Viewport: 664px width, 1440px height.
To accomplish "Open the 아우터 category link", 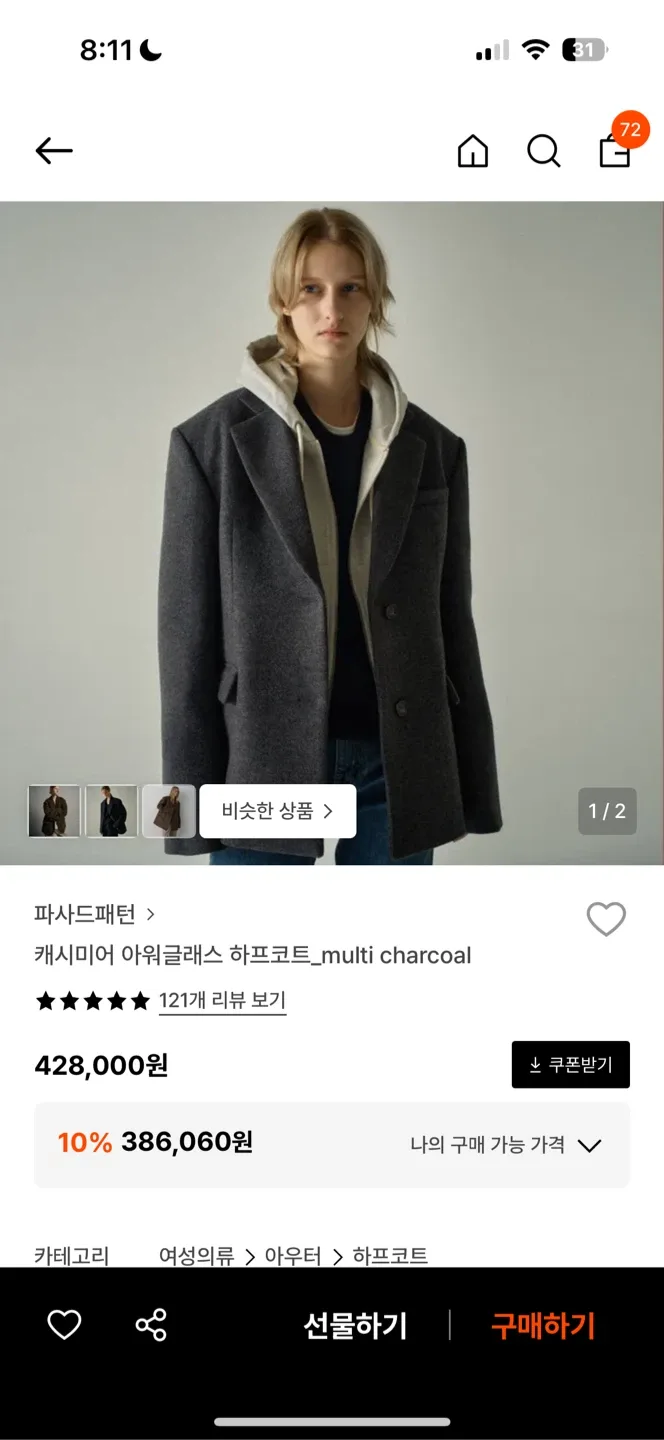I will click(292, 1255).
